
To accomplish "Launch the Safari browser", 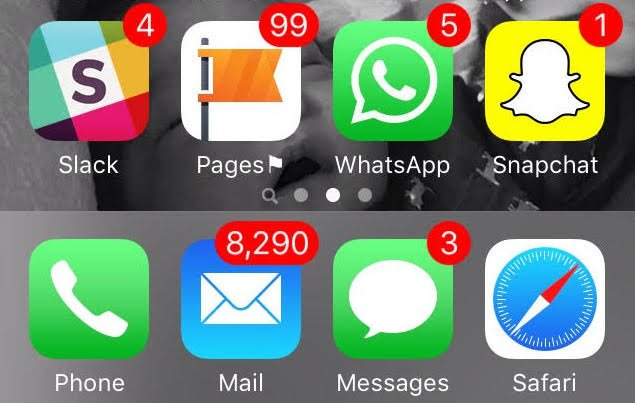I will pyautogui.click(x=544, y=299).
